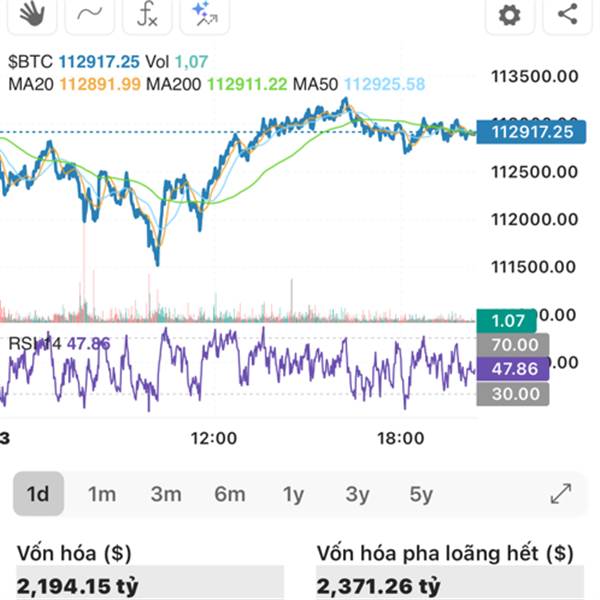Expand the chart to fullscreen

[561, 493]
